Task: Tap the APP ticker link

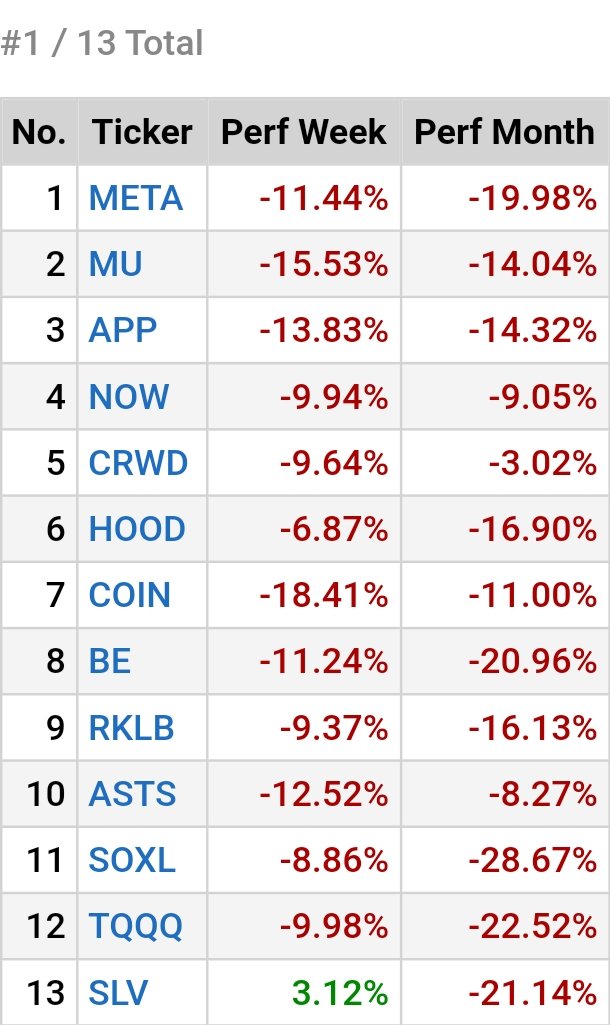Action: coord(123,330)
